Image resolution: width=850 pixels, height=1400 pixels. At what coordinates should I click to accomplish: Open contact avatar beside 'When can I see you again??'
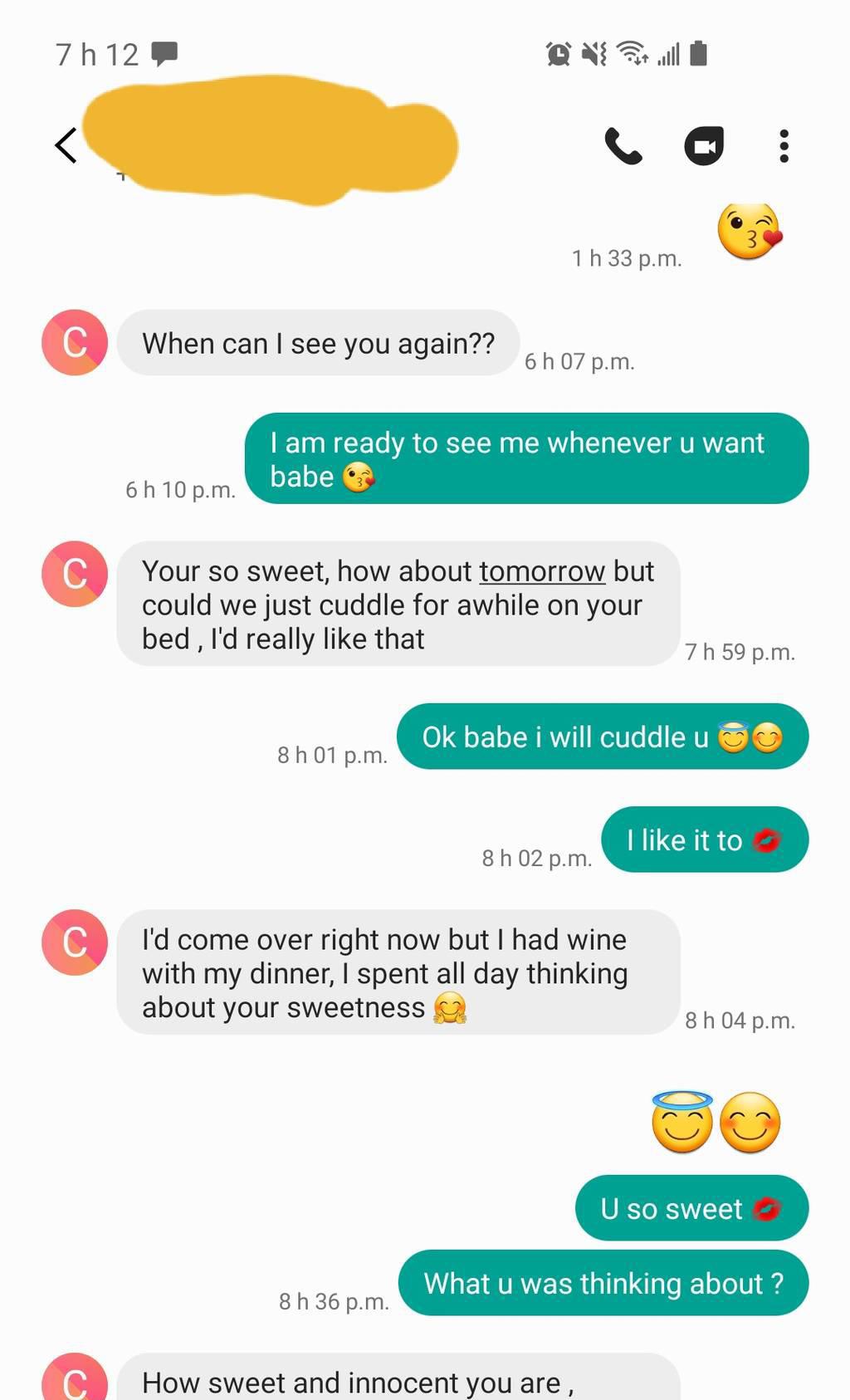[75, 342]
